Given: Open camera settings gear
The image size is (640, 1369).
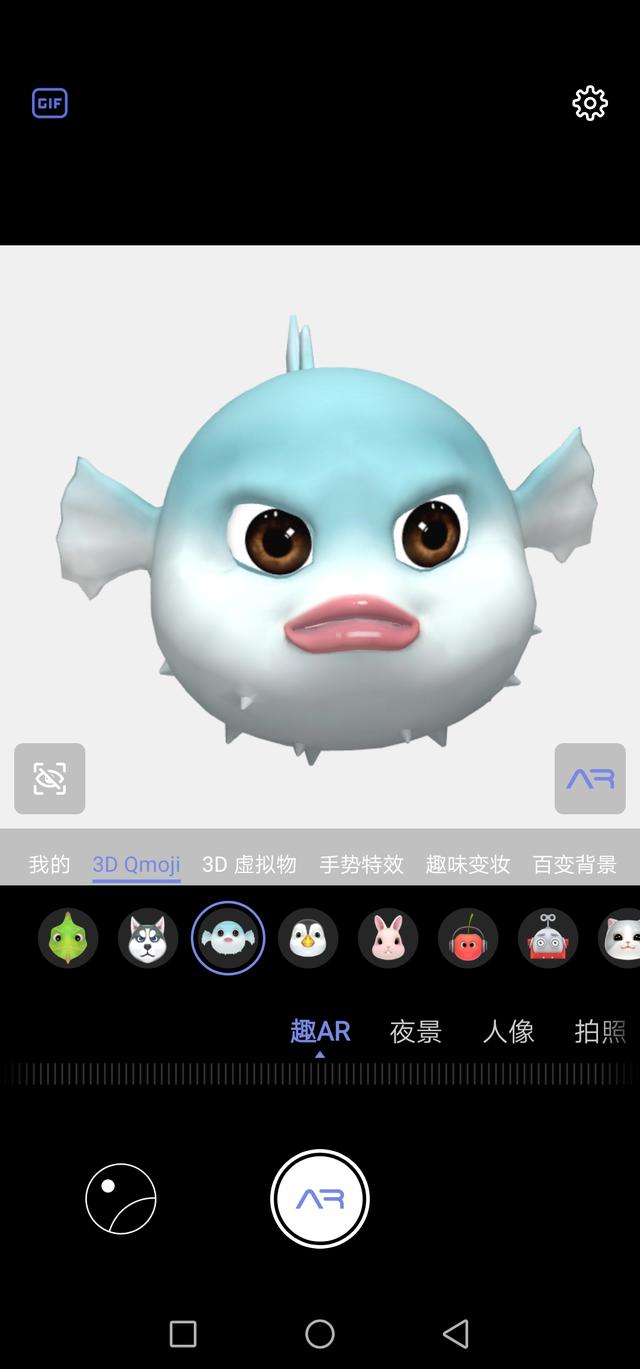Looking at the screenshot, I should tap(590, 103).
